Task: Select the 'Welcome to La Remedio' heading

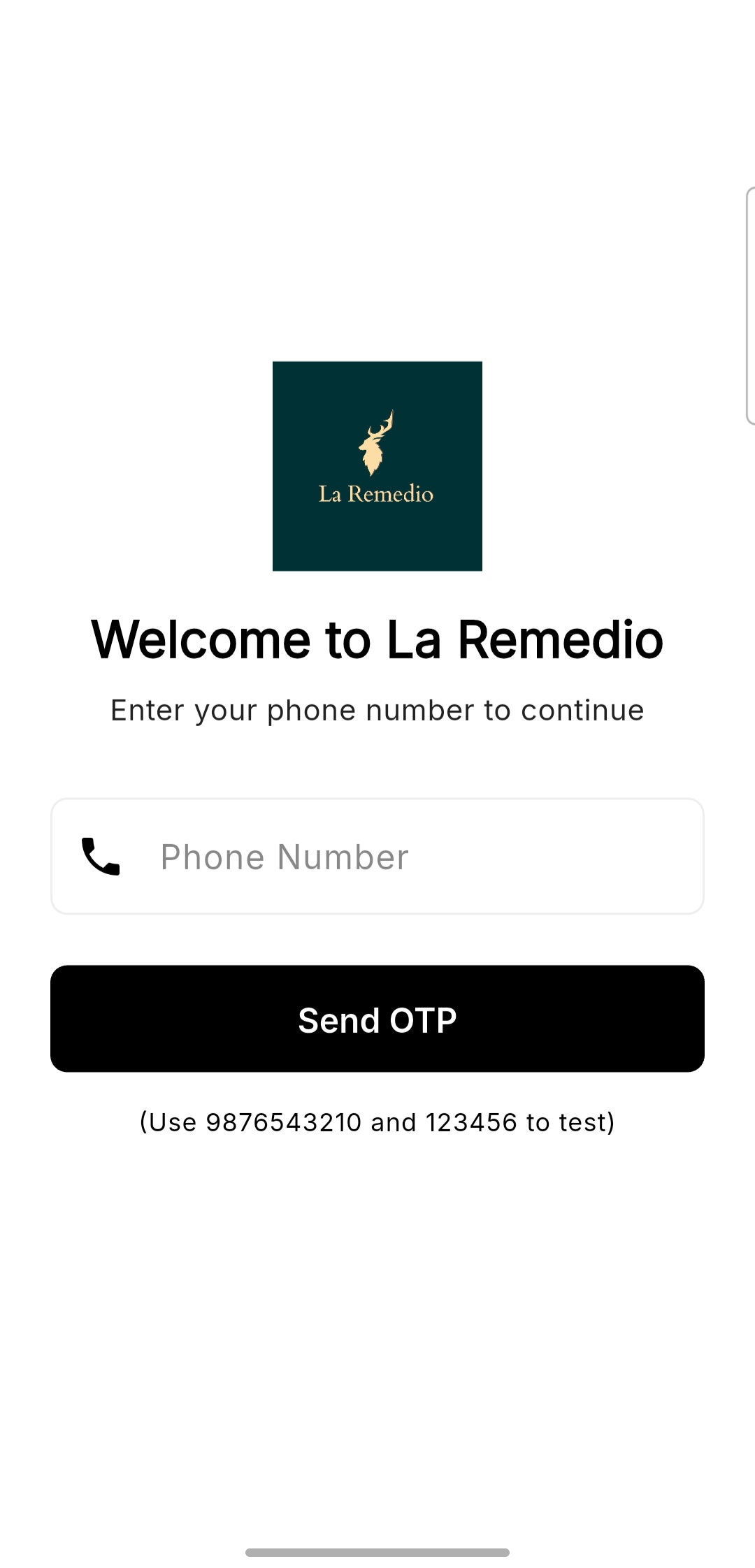Action: pyautogui.click(x=377, y=638)
